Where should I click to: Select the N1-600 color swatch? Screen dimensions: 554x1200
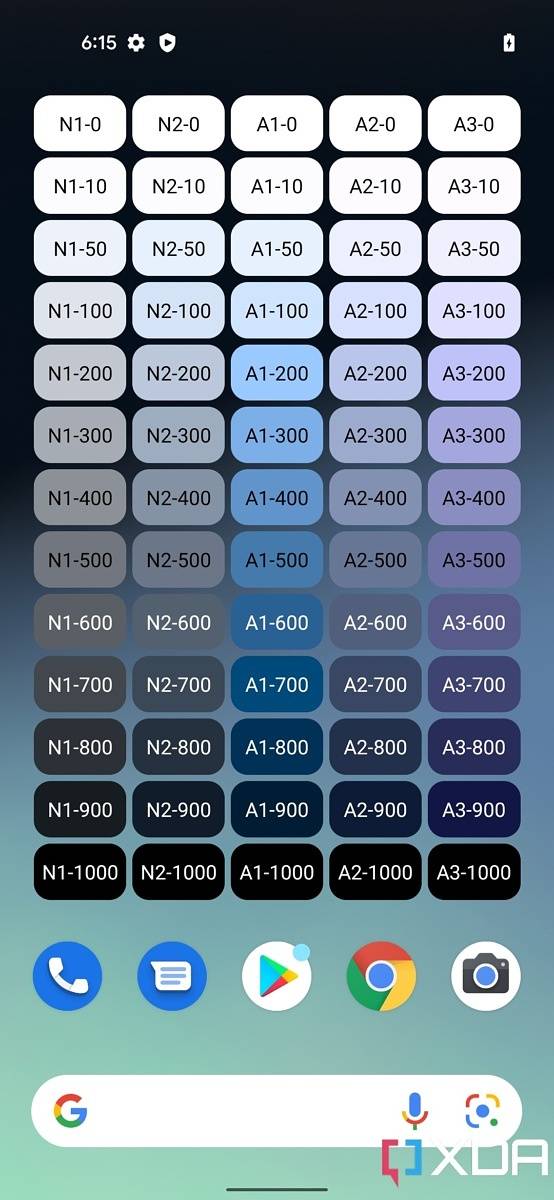(x=80, y=622)
